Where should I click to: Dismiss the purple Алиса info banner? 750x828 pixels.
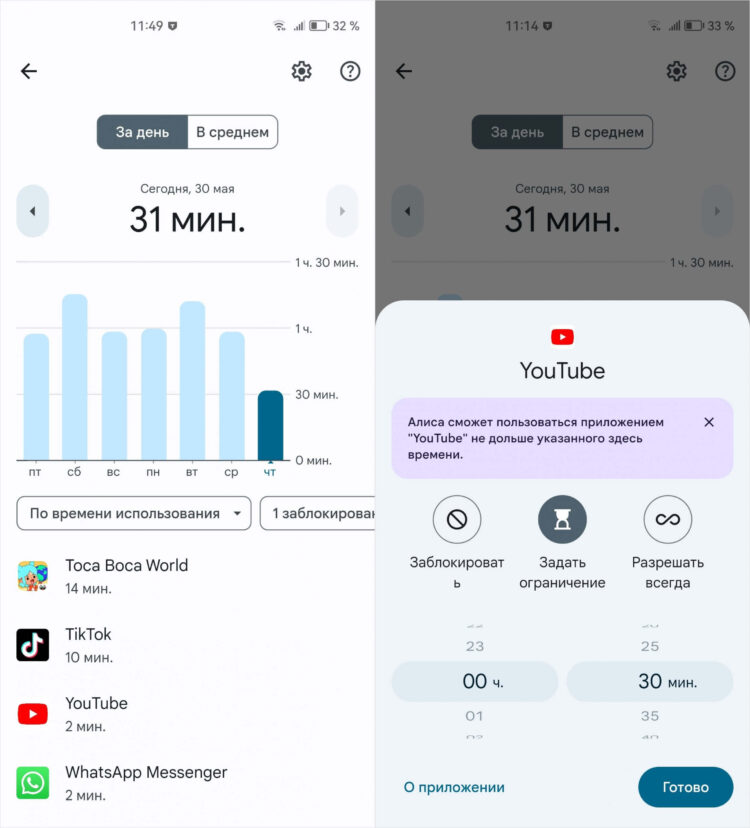(x=709, y=422)
